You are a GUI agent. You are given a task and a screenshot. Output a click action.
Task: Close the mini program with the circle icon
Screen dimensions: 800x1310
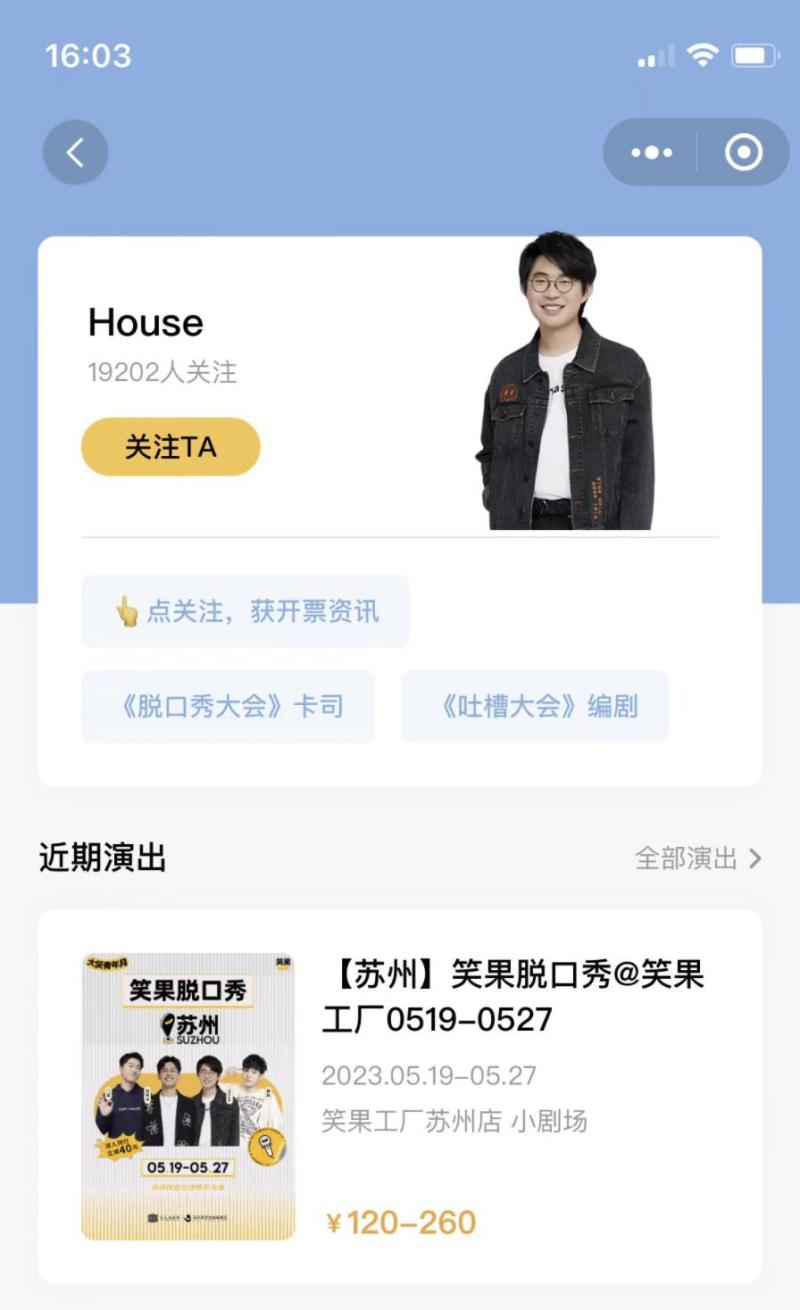743,153
